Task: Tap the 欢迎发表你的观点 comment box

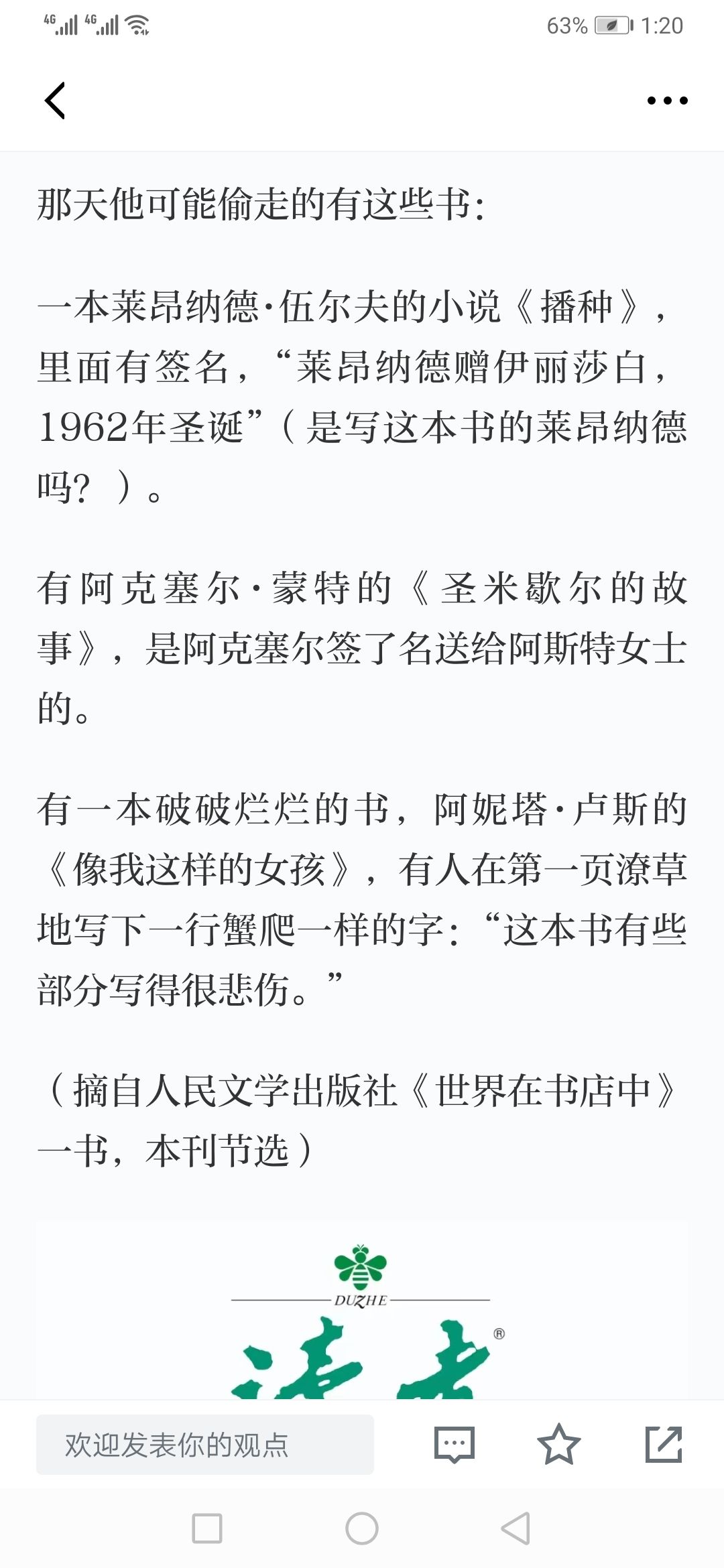Action: point(205,1444)
